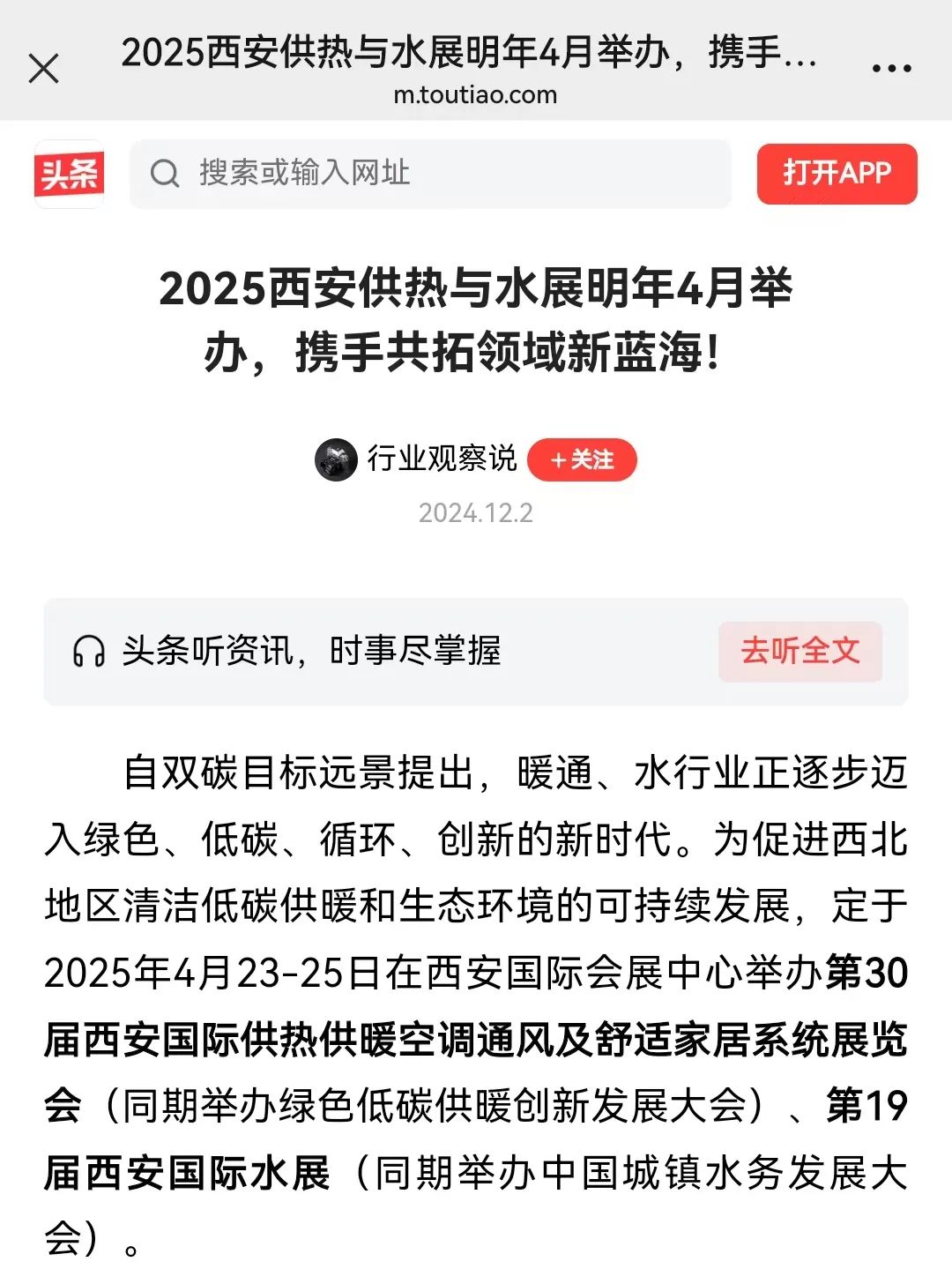Focus the 搜索或输入网址 search field
This screenshot has height=1269, width=952.
pyautogui.click(x=430, y=174)
